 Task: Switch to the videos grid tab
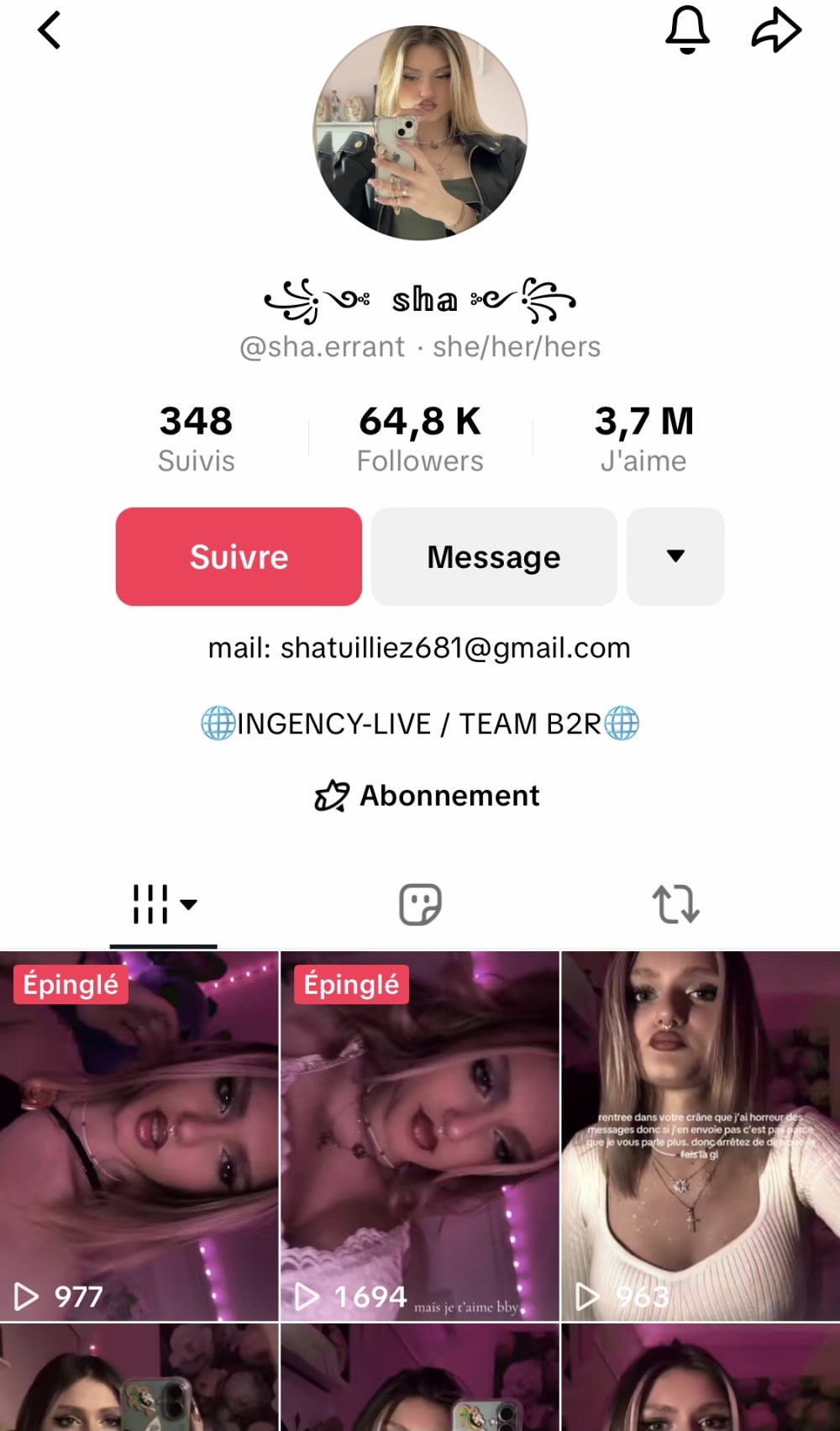(x=163, y=905)
